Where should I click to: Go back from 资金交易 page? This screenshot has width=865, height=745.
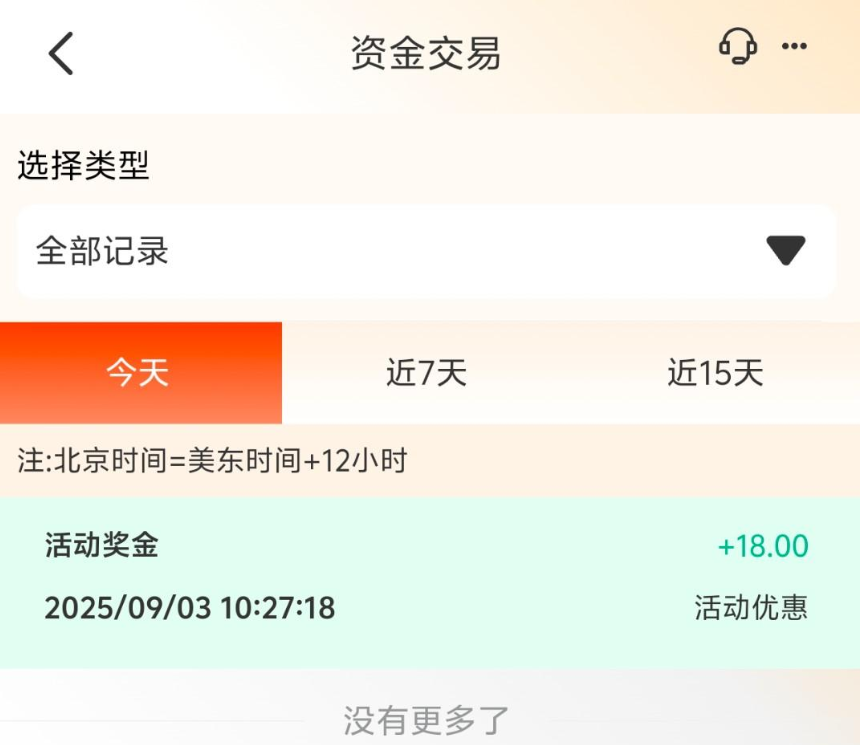pos(61,53)
